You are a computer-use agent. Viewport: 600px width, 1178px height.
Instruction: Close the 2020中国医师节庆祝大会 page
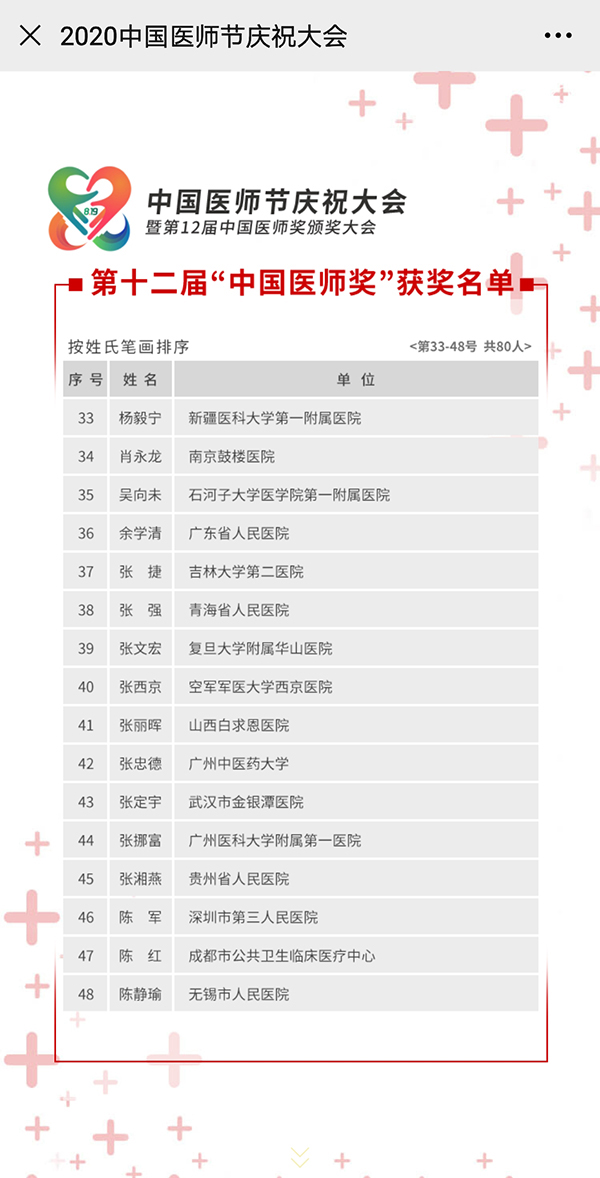30,35
